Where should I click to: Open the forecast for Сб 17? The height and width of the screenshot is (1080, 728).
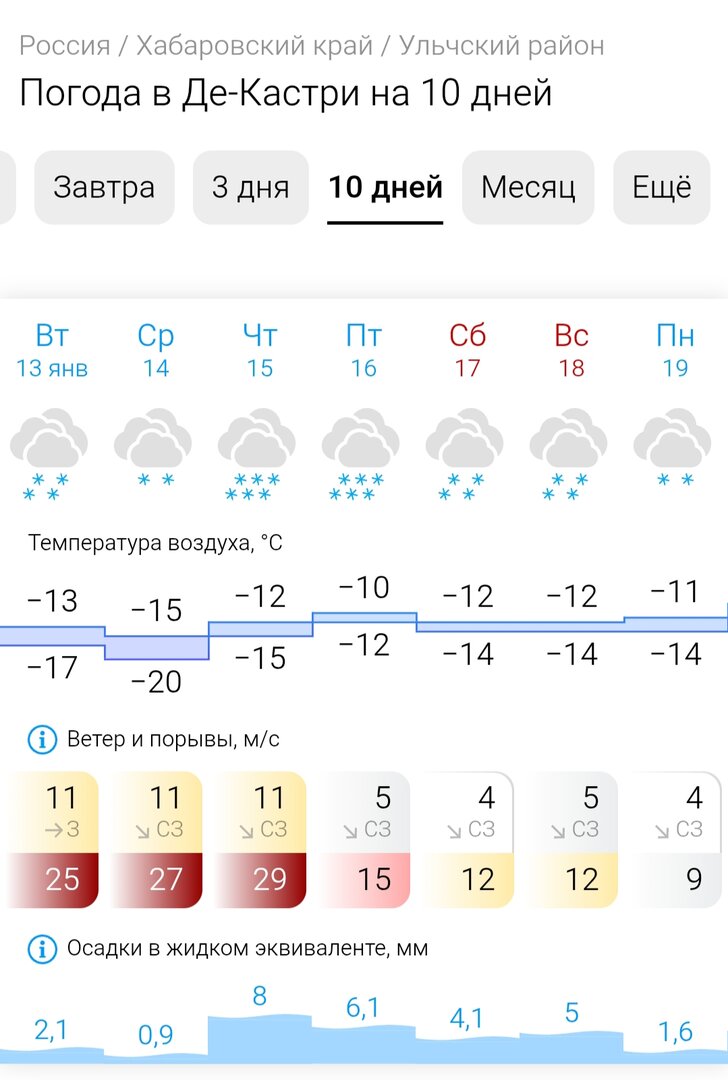pos(467,350)
